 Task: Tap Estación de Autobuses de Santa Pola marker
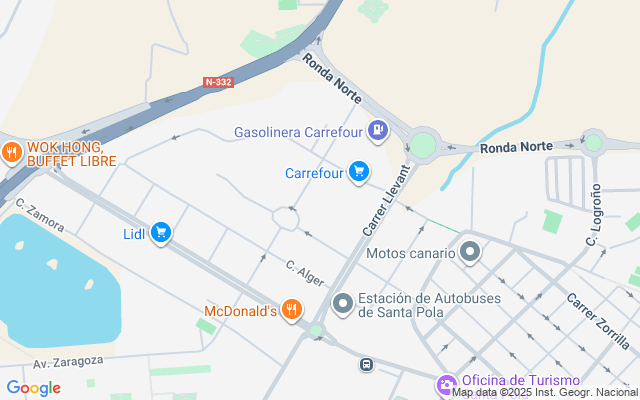click(343, 302)
